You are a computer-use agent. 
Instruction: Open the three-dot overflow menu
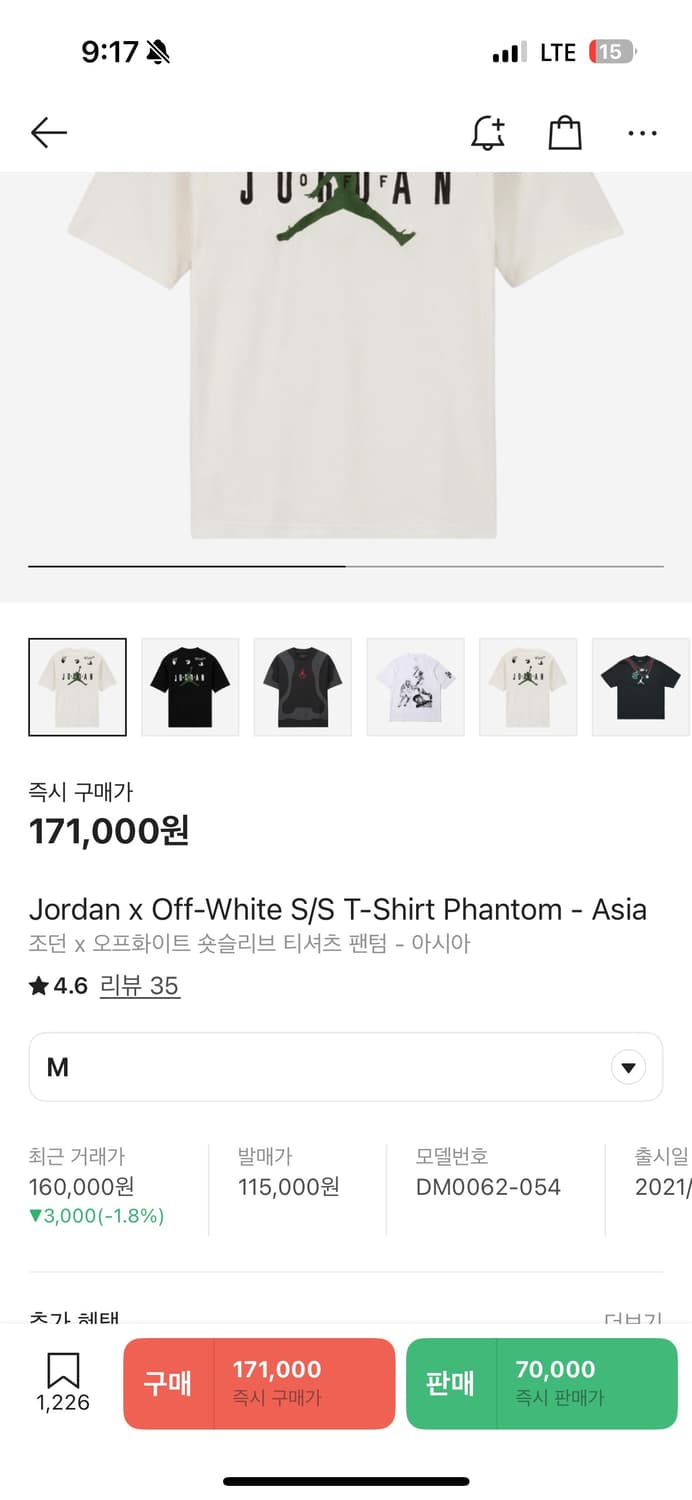click(x=642, y=132)
